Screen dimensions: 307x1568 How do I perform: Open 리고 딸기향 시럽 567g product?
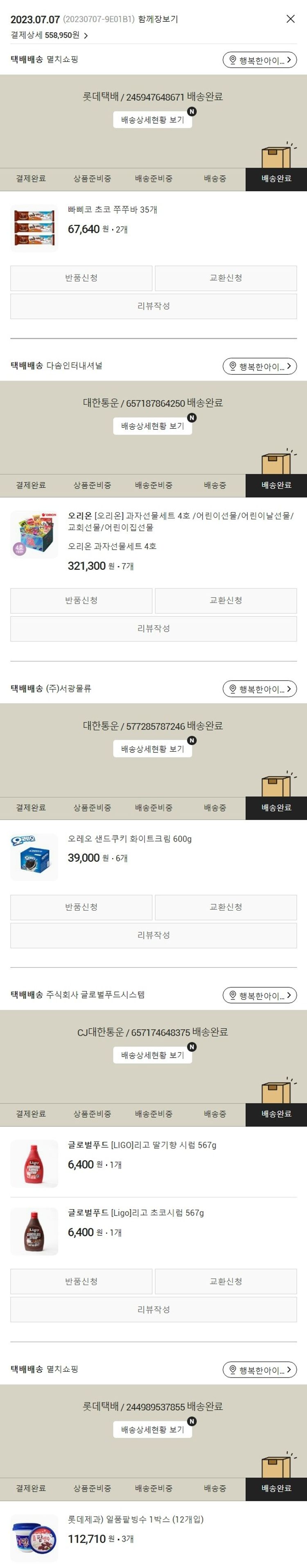tap(142, 1145)
